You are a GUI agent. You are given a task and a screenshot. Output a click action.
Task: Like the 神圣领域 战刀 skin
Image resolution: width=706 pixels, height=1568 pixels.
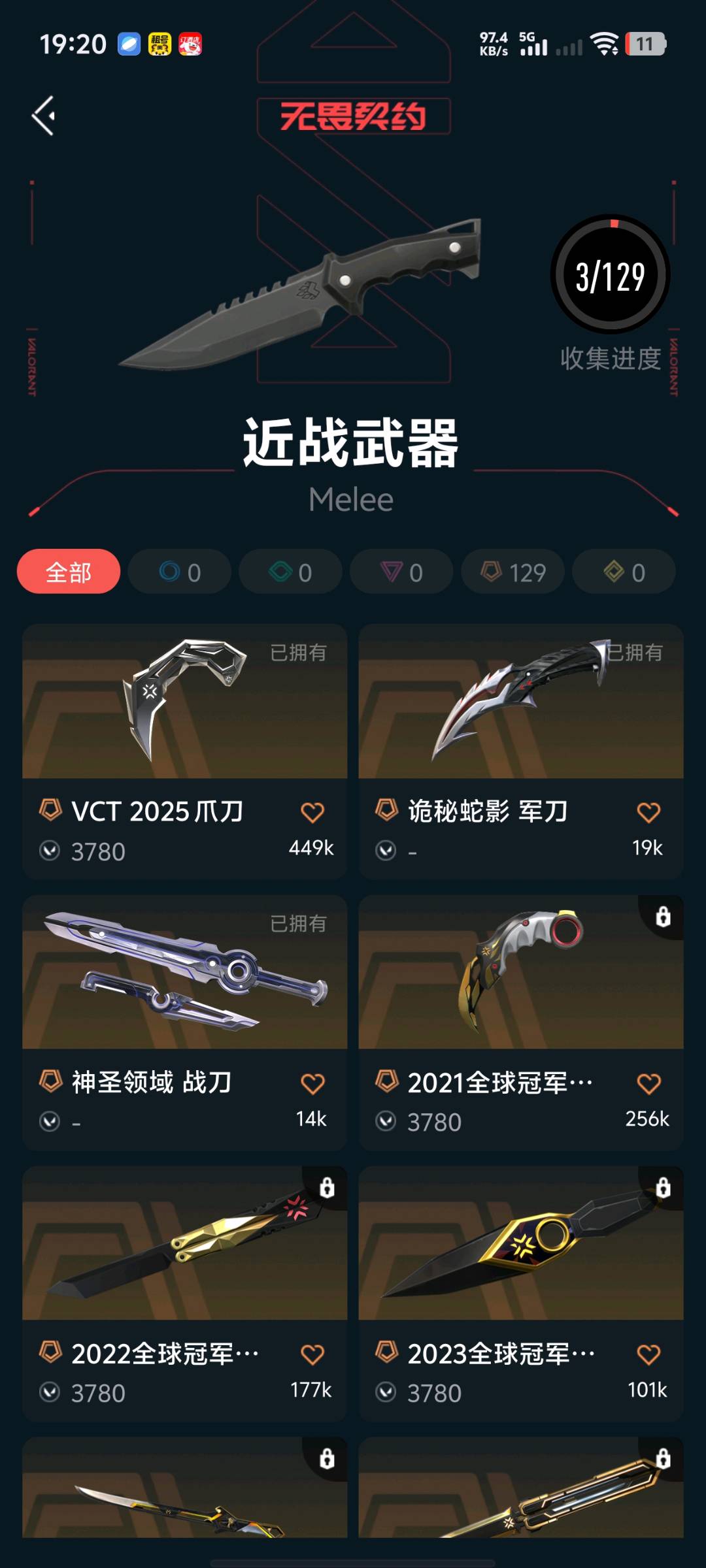312,1084
